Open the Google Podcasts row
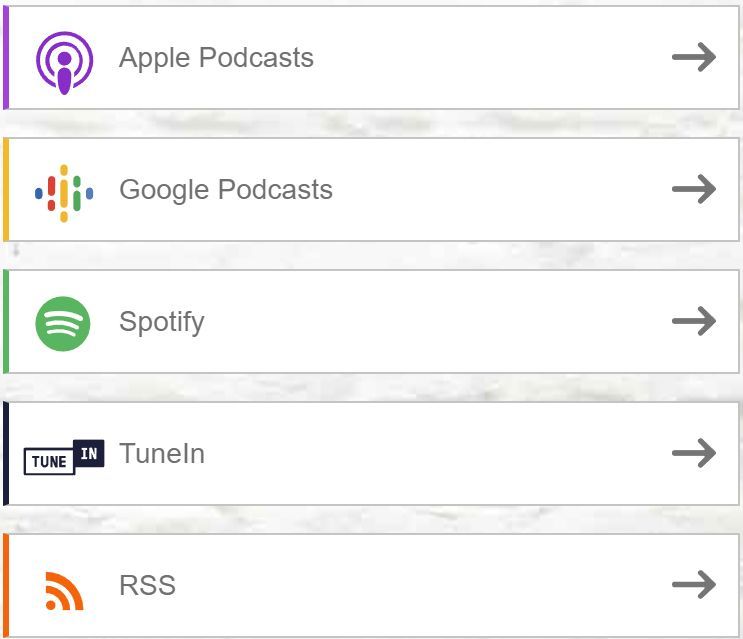The height and width of the screenshot is (639, 743). pos(372,189)
